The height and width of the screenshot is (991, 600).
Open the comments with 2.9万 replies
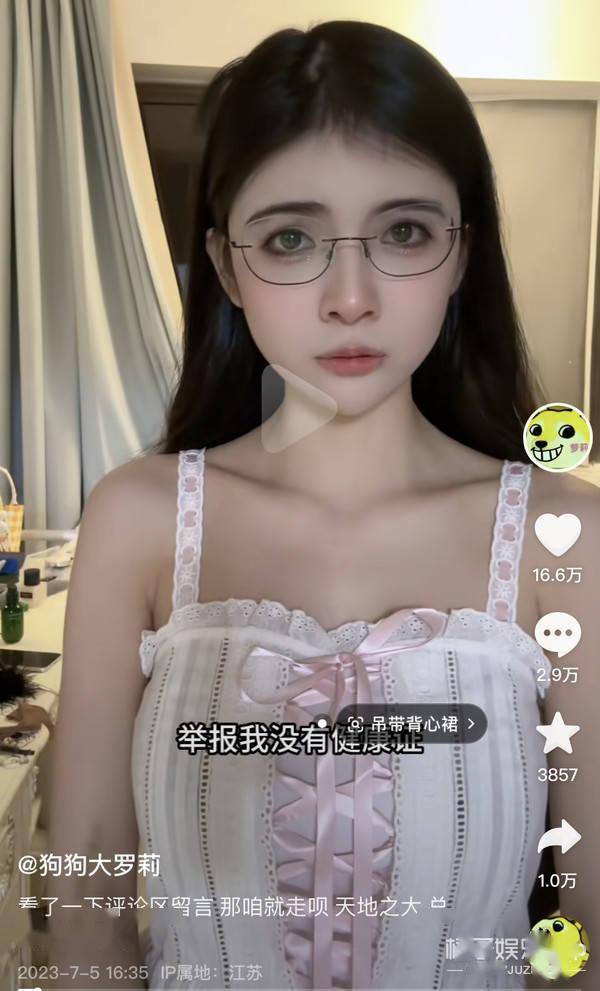pos(557,634)
